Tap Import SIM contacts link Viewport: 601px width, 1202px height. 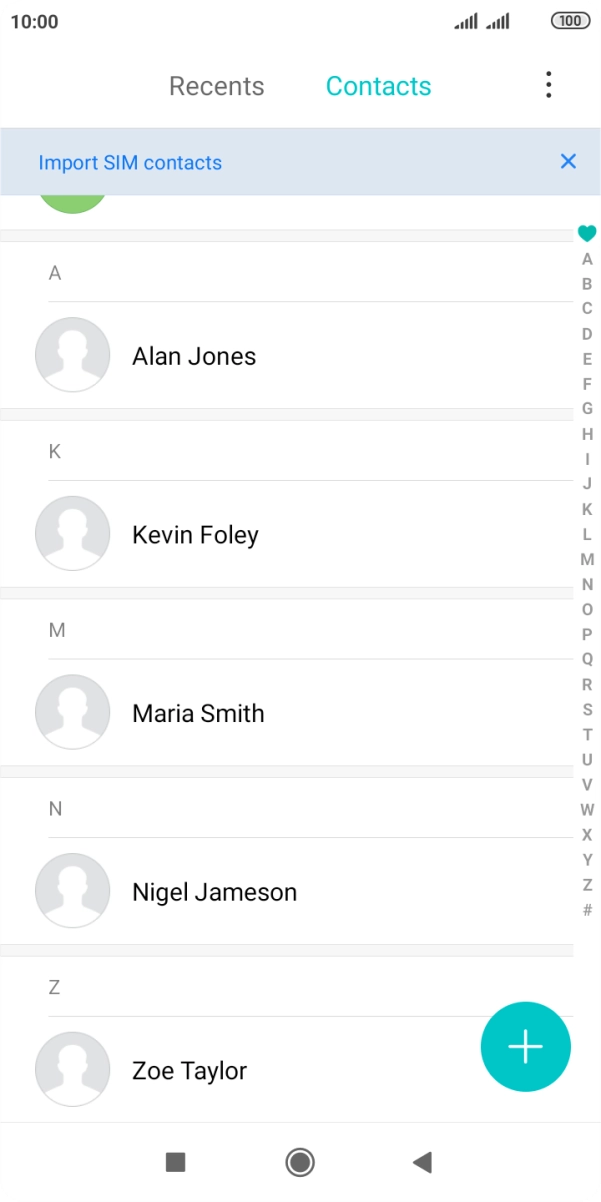(130, 163)
